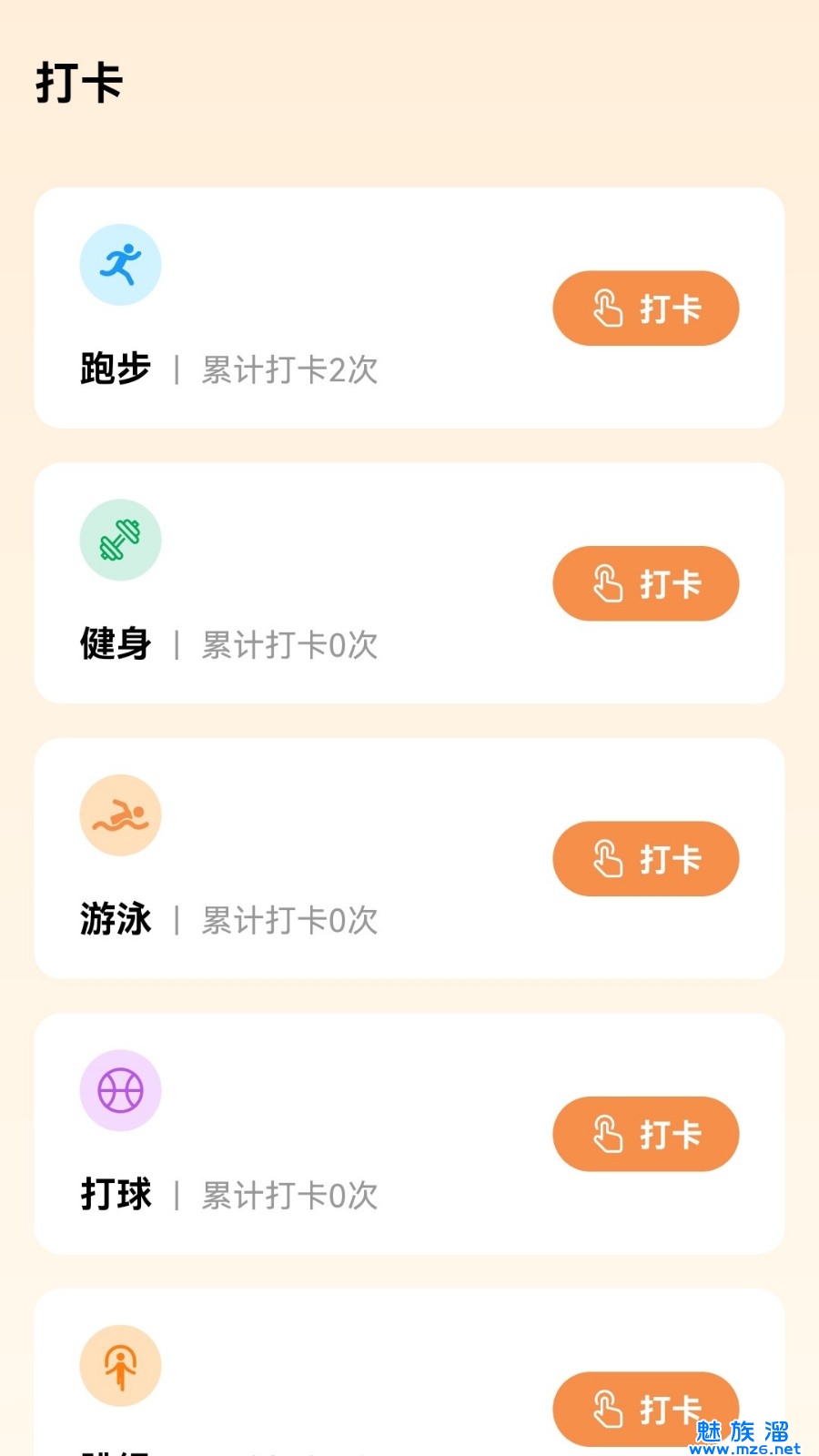Image resolution: width=819 pixels, height=1456 pixels.
Task: Check in for 跑步 running
Action: tap(645, 308)
